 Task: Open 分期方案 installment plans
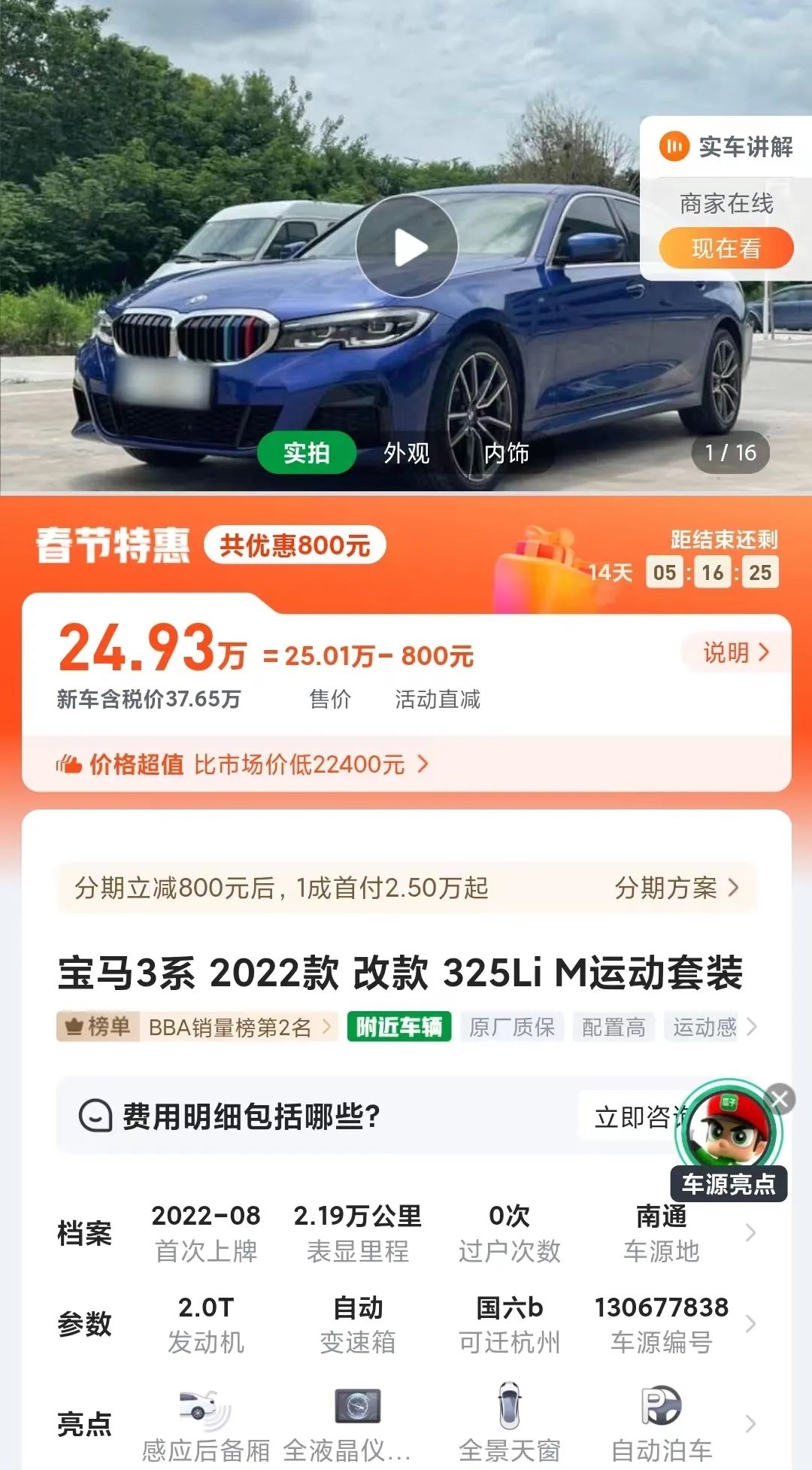[676, 888]
